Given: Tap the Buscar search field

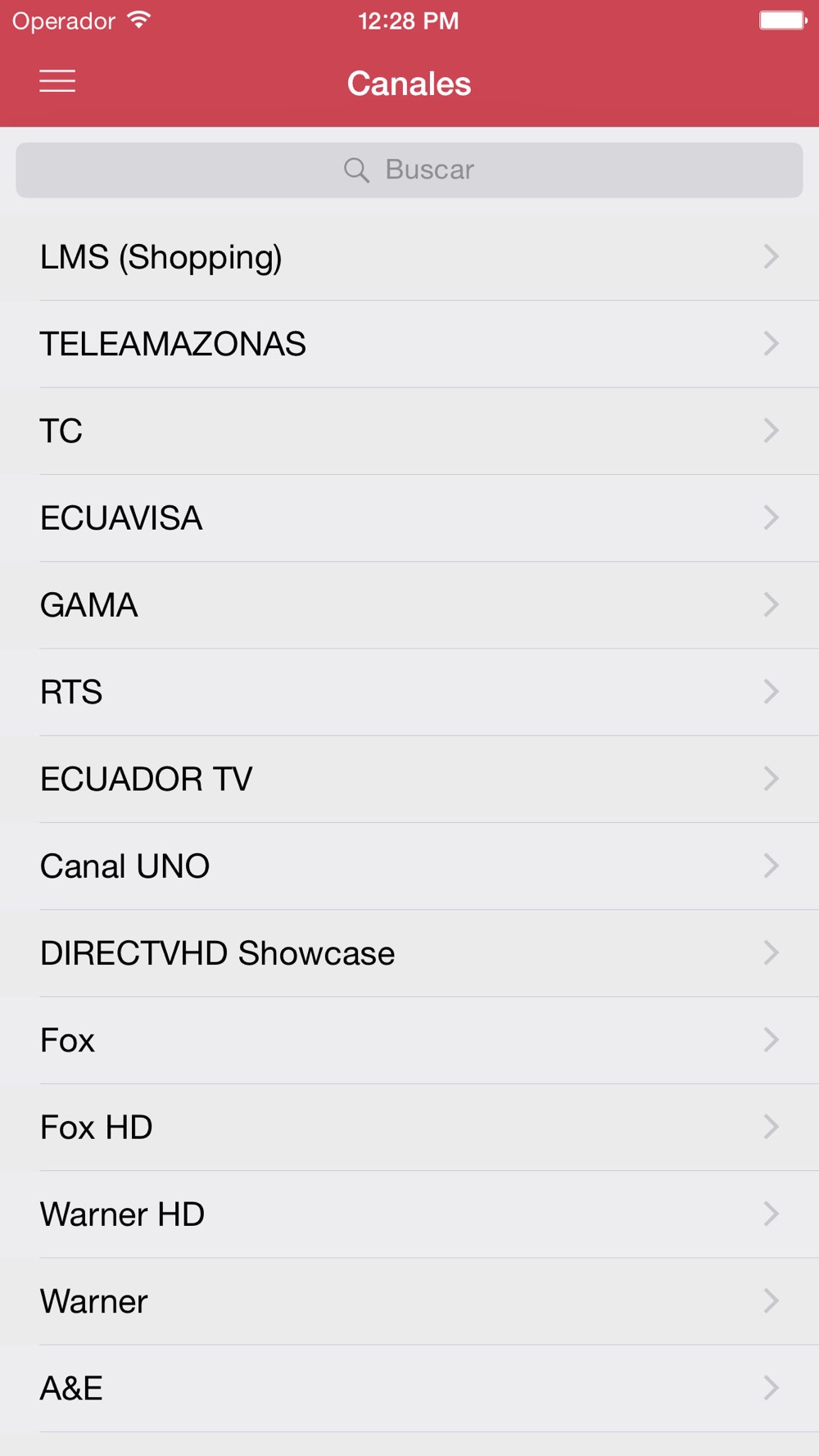Looking at the screenshot, I should coord(409,170).
